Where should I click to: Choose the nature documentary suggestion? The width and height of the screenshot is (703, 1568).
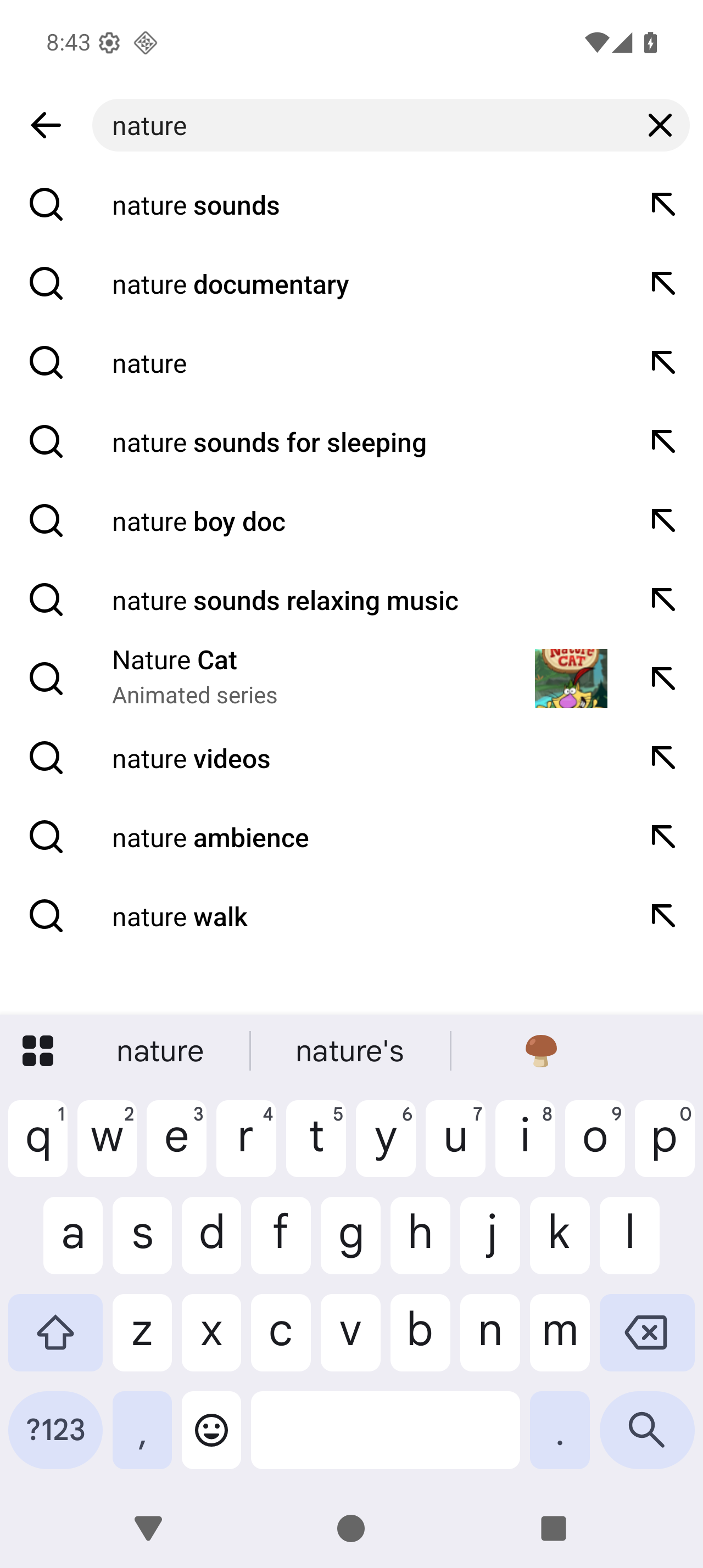coord(316,284)
